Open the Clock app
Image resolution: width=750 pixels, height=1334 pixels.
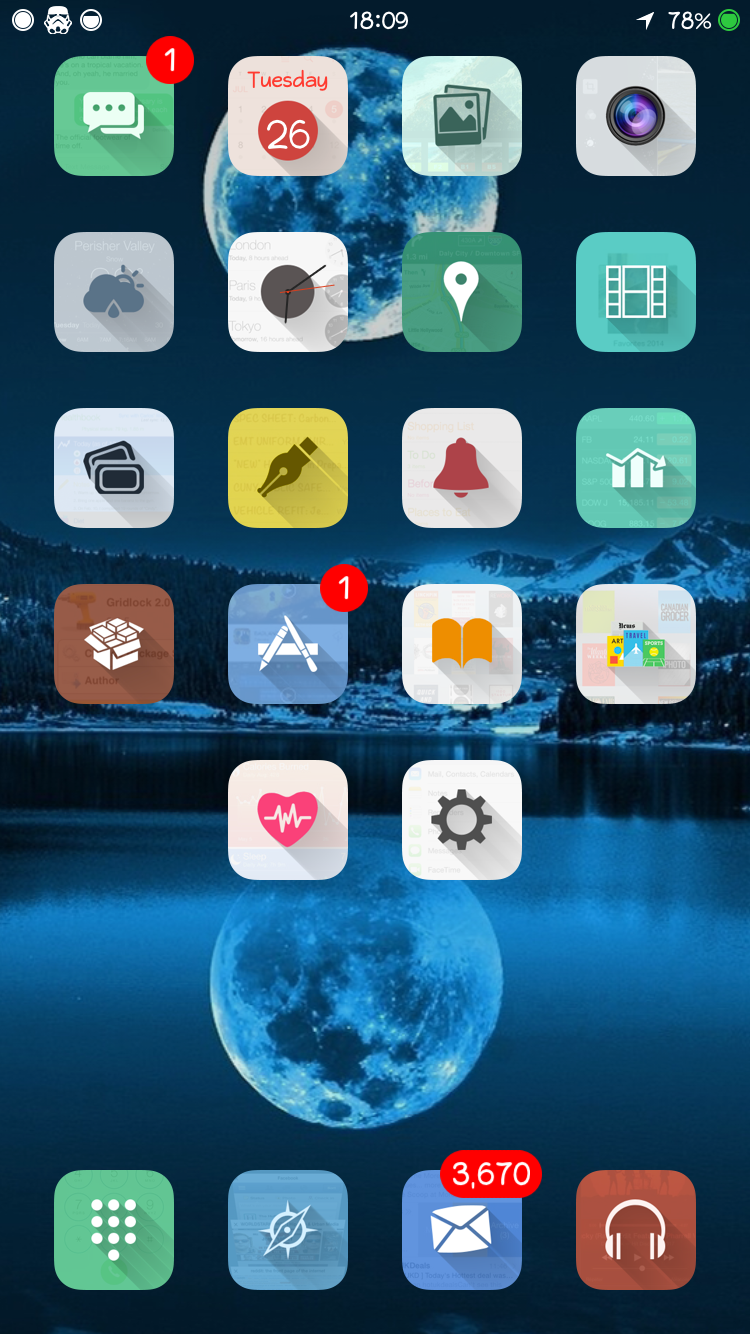click(288, 292)
